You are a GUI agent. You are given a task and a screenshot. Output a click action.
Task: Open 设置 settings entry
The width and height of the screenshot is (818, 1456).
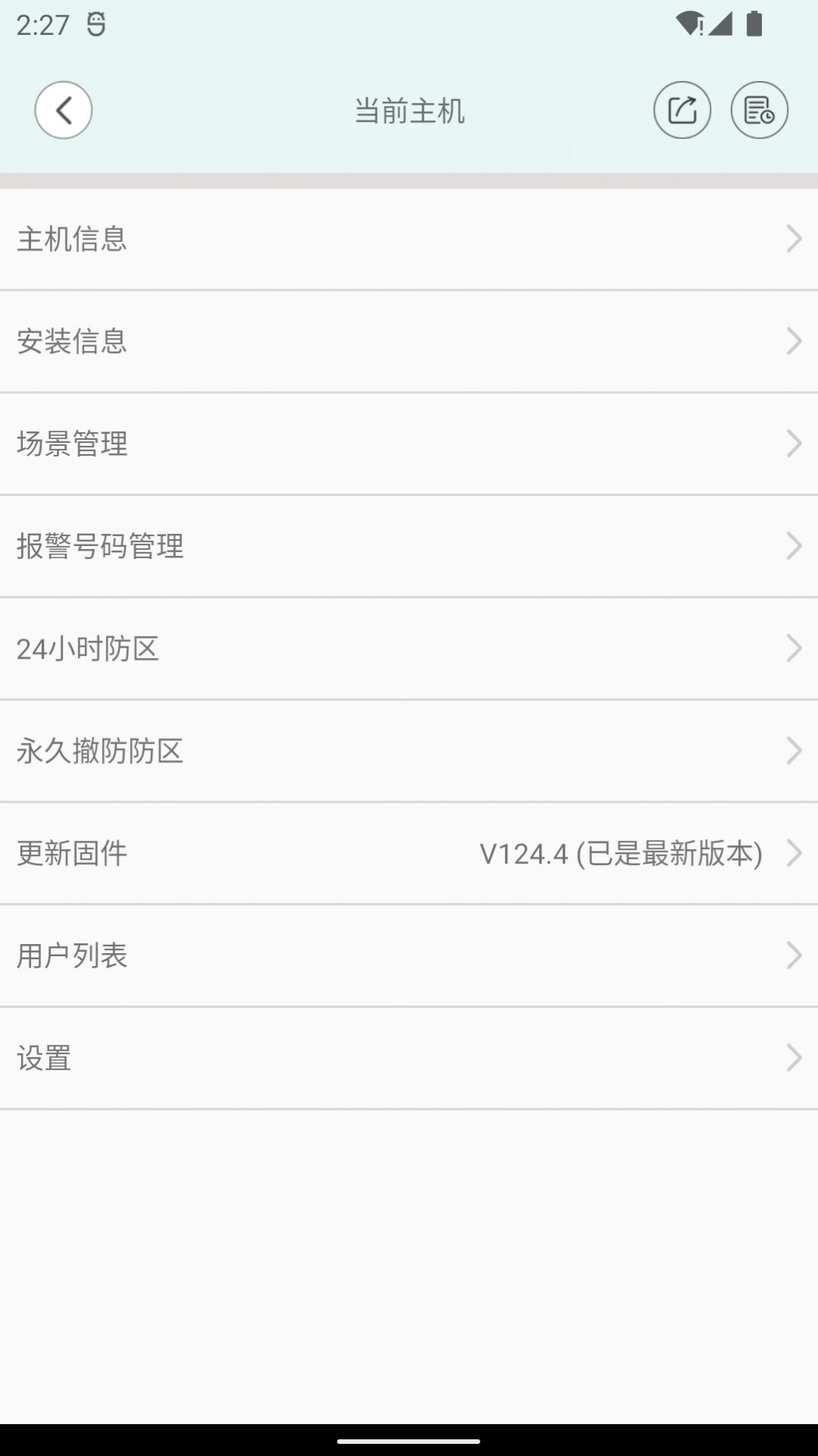click(409, 1056)
